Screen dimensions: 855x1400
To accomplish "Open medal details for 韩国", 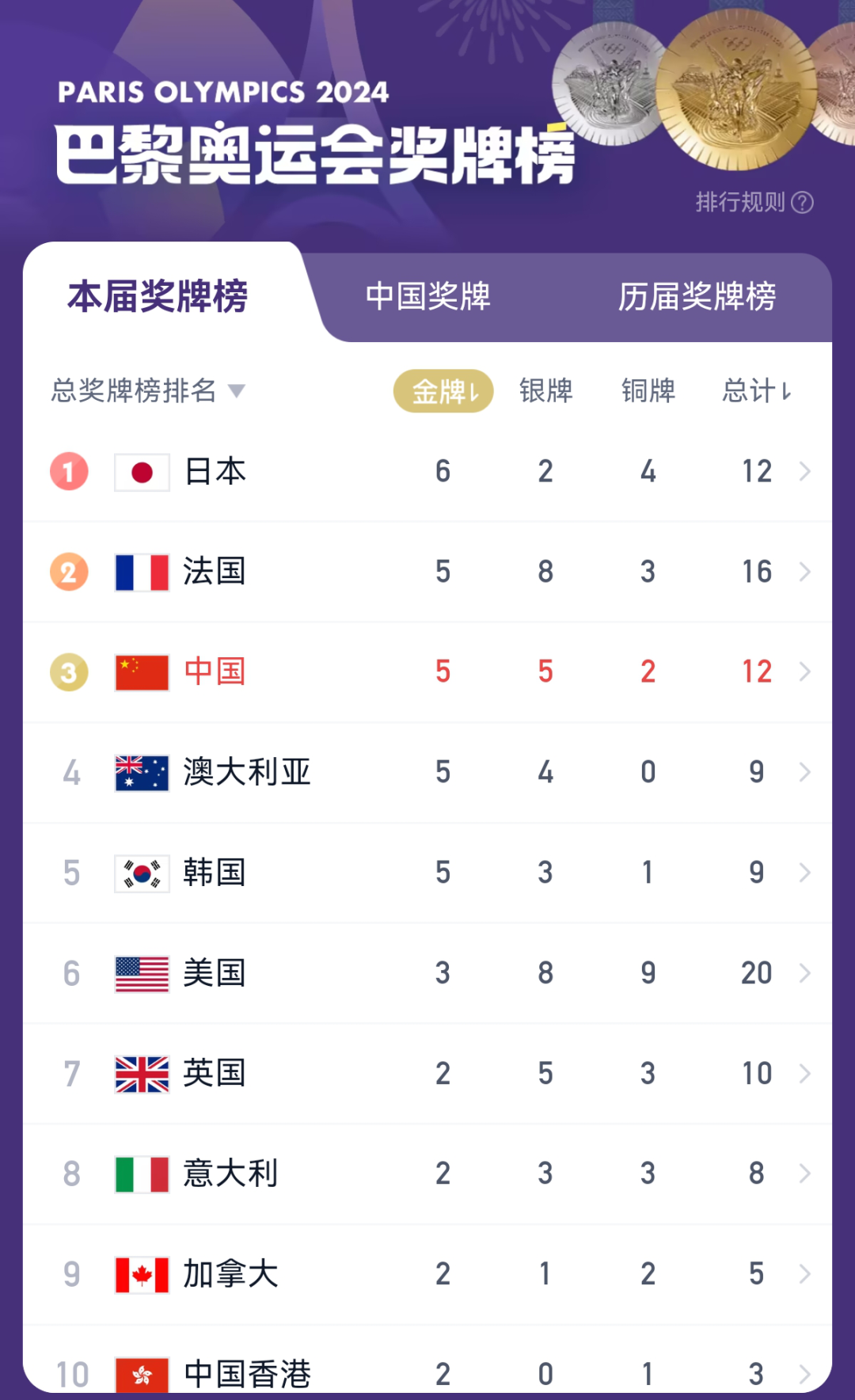I will [x=427, y=873].
